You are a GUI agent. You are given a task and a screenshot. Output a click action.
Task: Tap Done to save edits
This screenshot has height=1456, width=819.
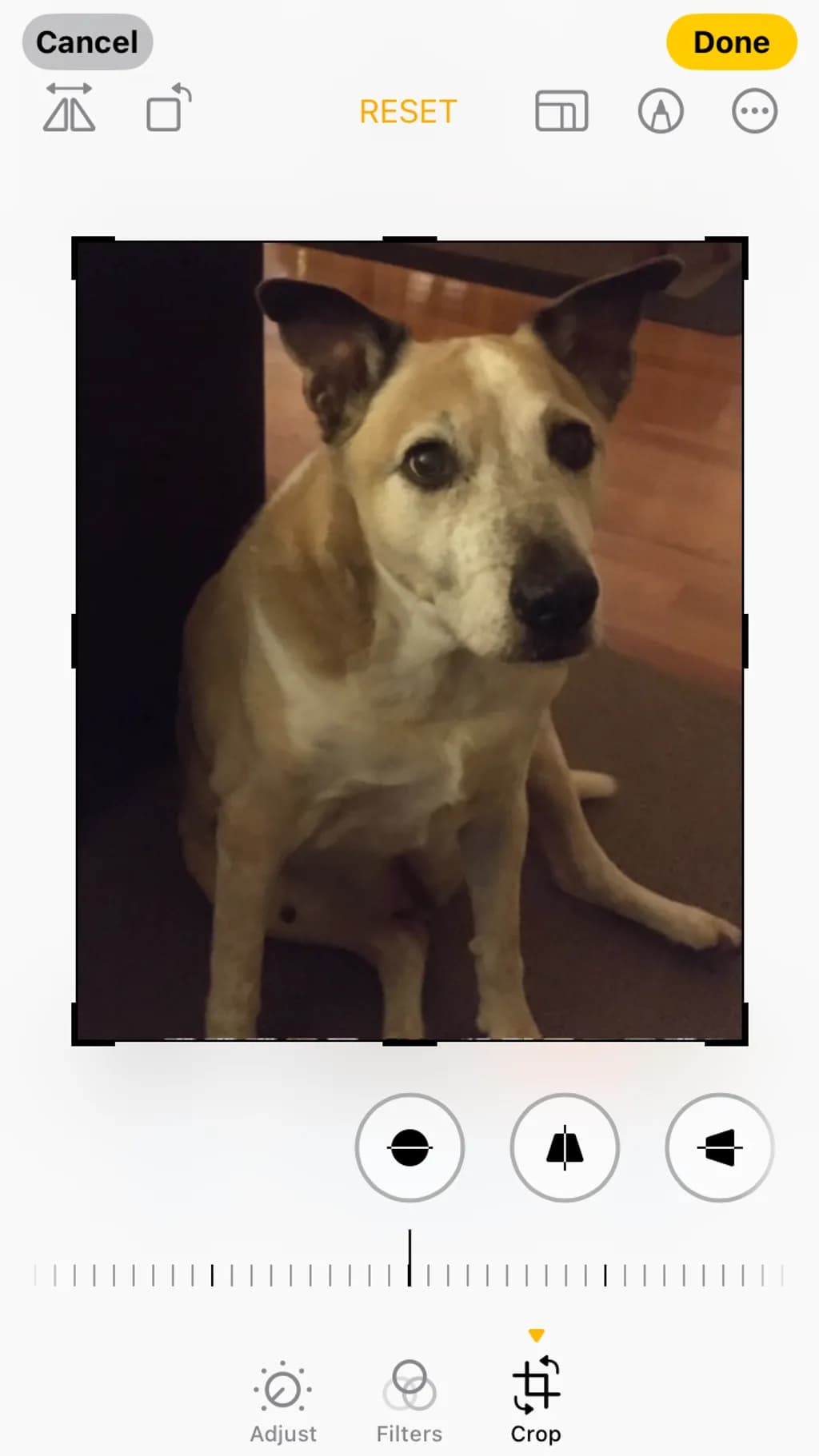731,42
